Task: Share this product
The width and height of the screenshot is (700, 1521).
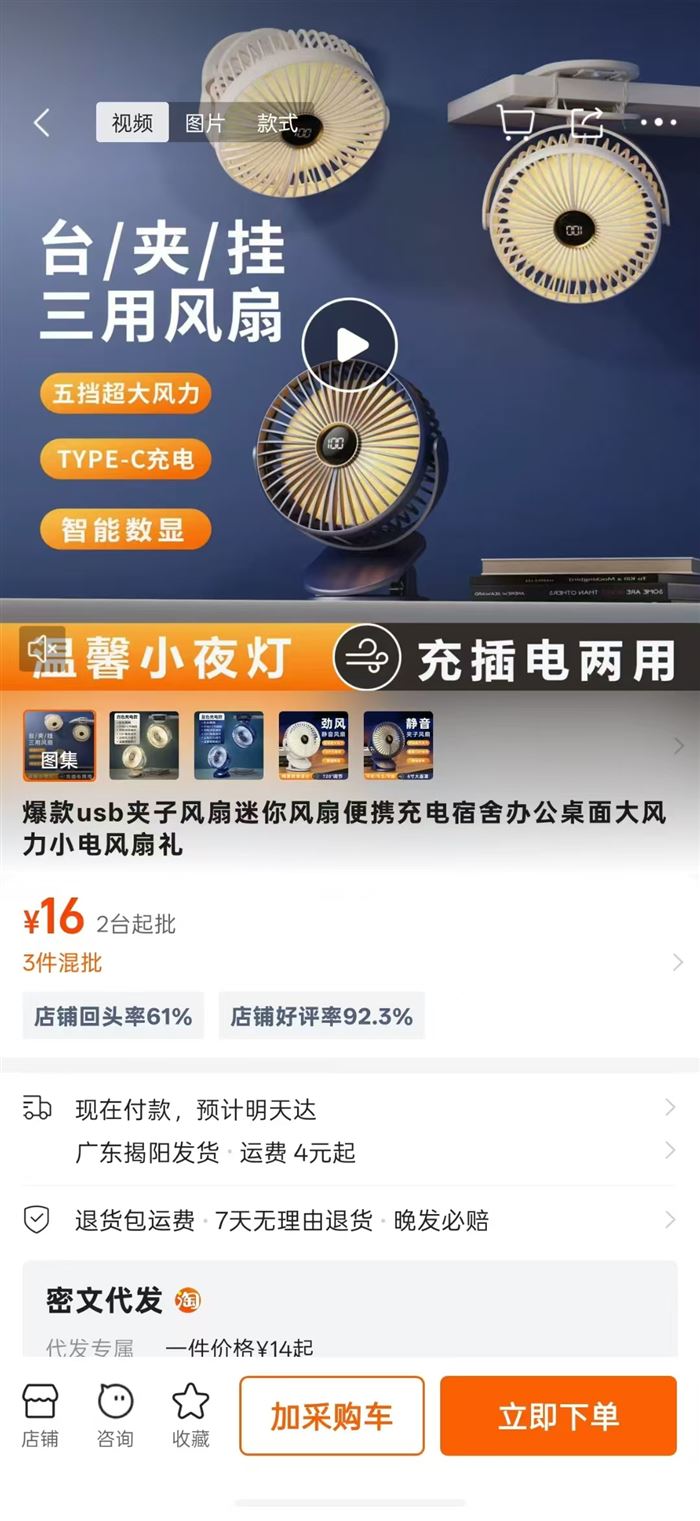Action: pyautogui.click(x=587, y=123)
